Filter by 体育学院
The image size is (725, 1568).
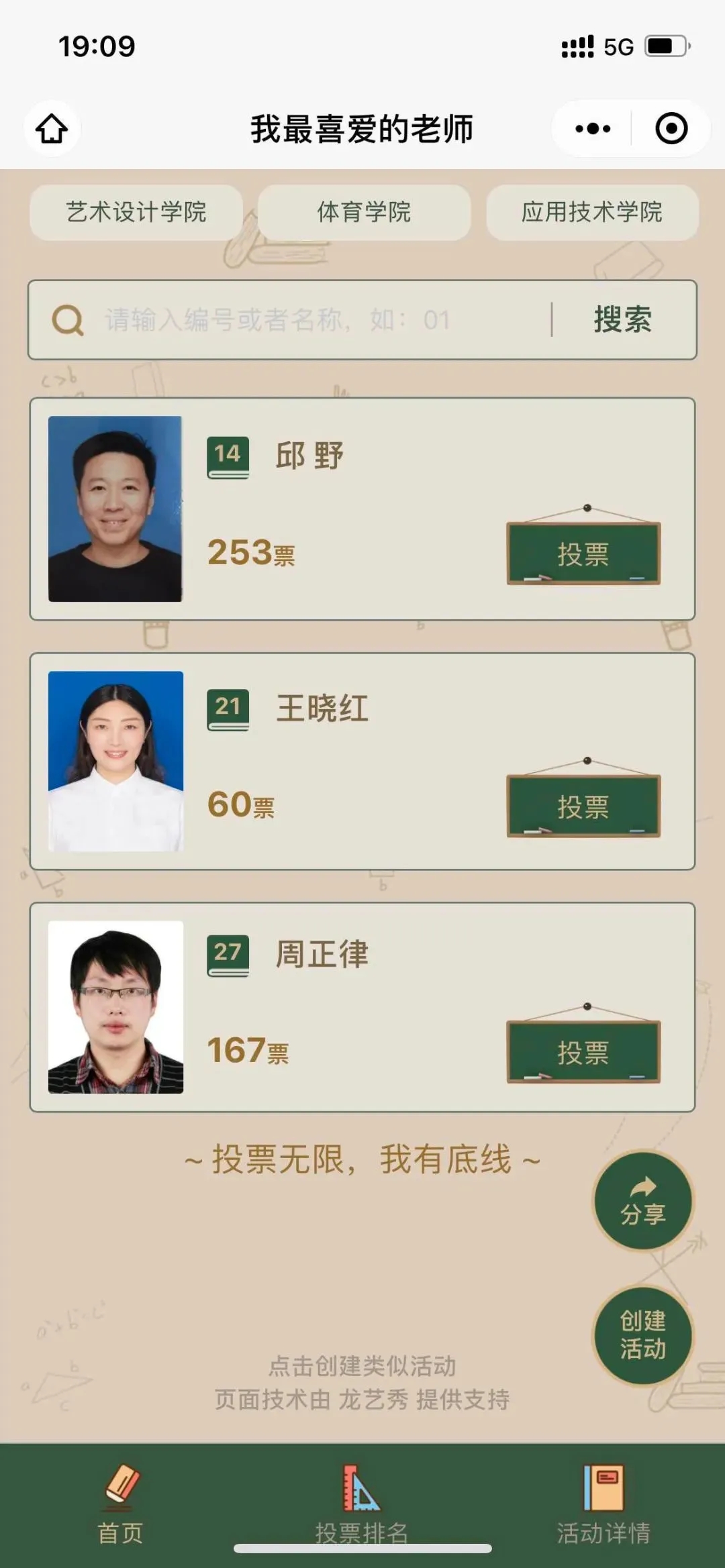[x=364, y=213]
